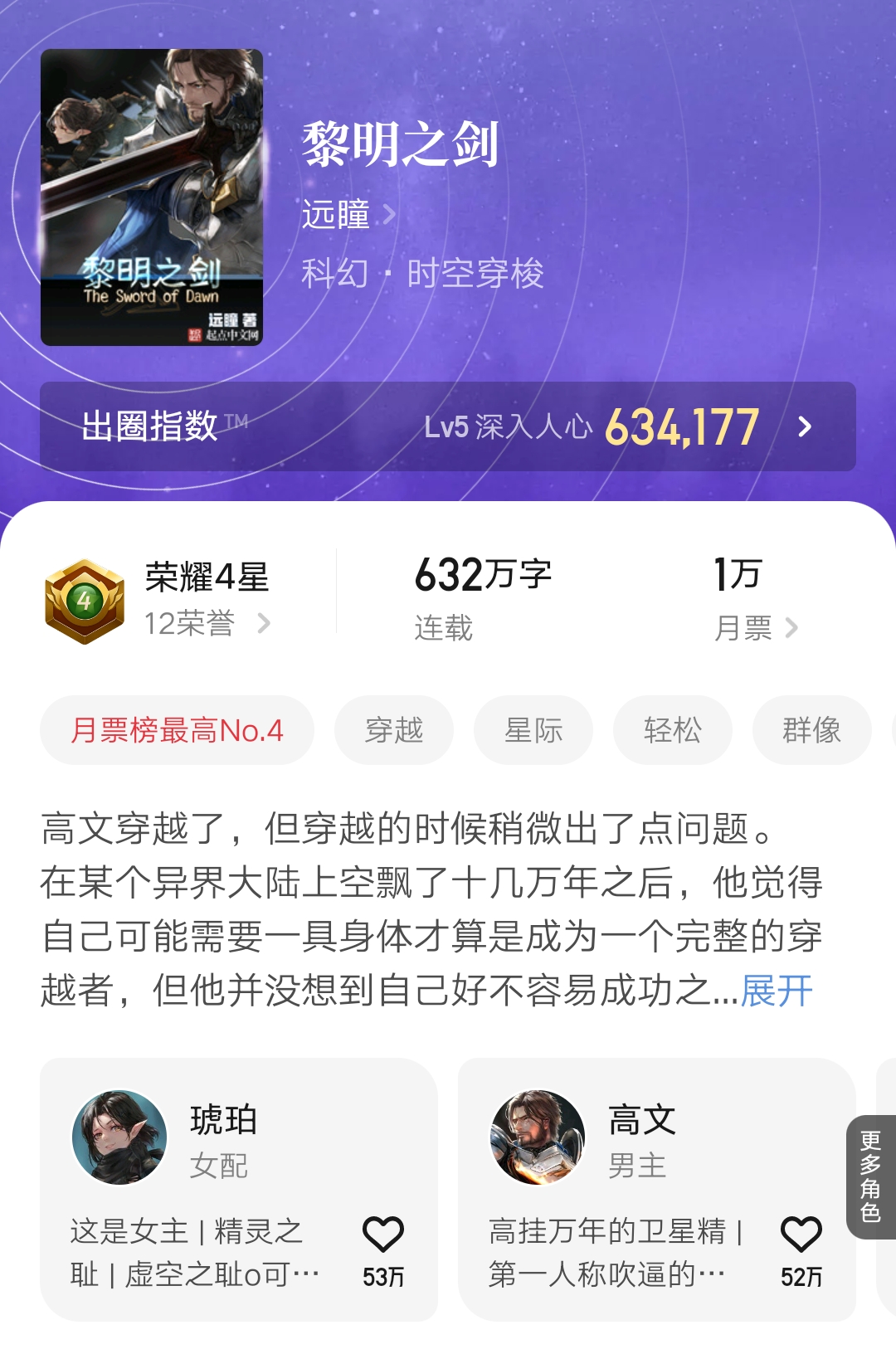Click the 群像 tag chip
The width and height of the screenshot is (896, 1354).
(812, 729)
